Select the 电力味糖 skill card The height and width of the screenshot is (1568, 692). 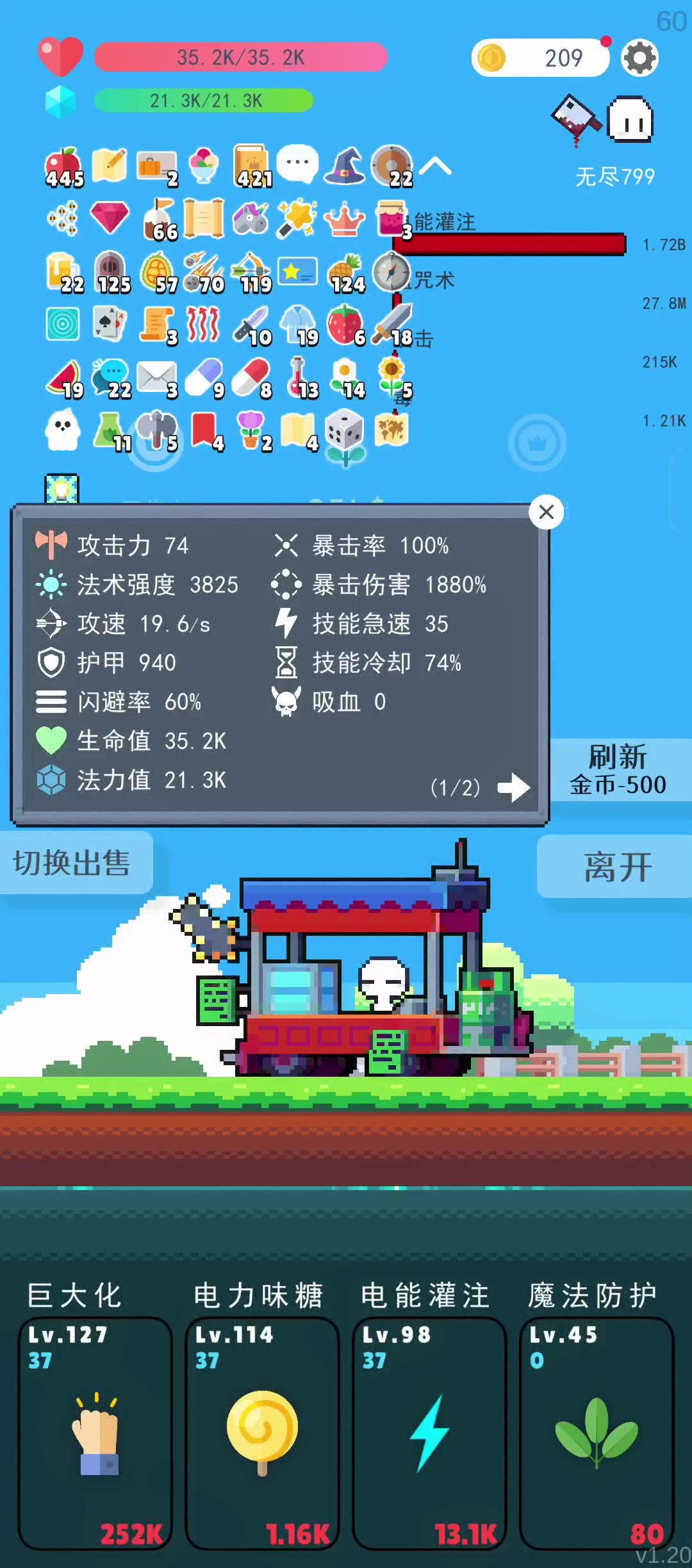262,1432
